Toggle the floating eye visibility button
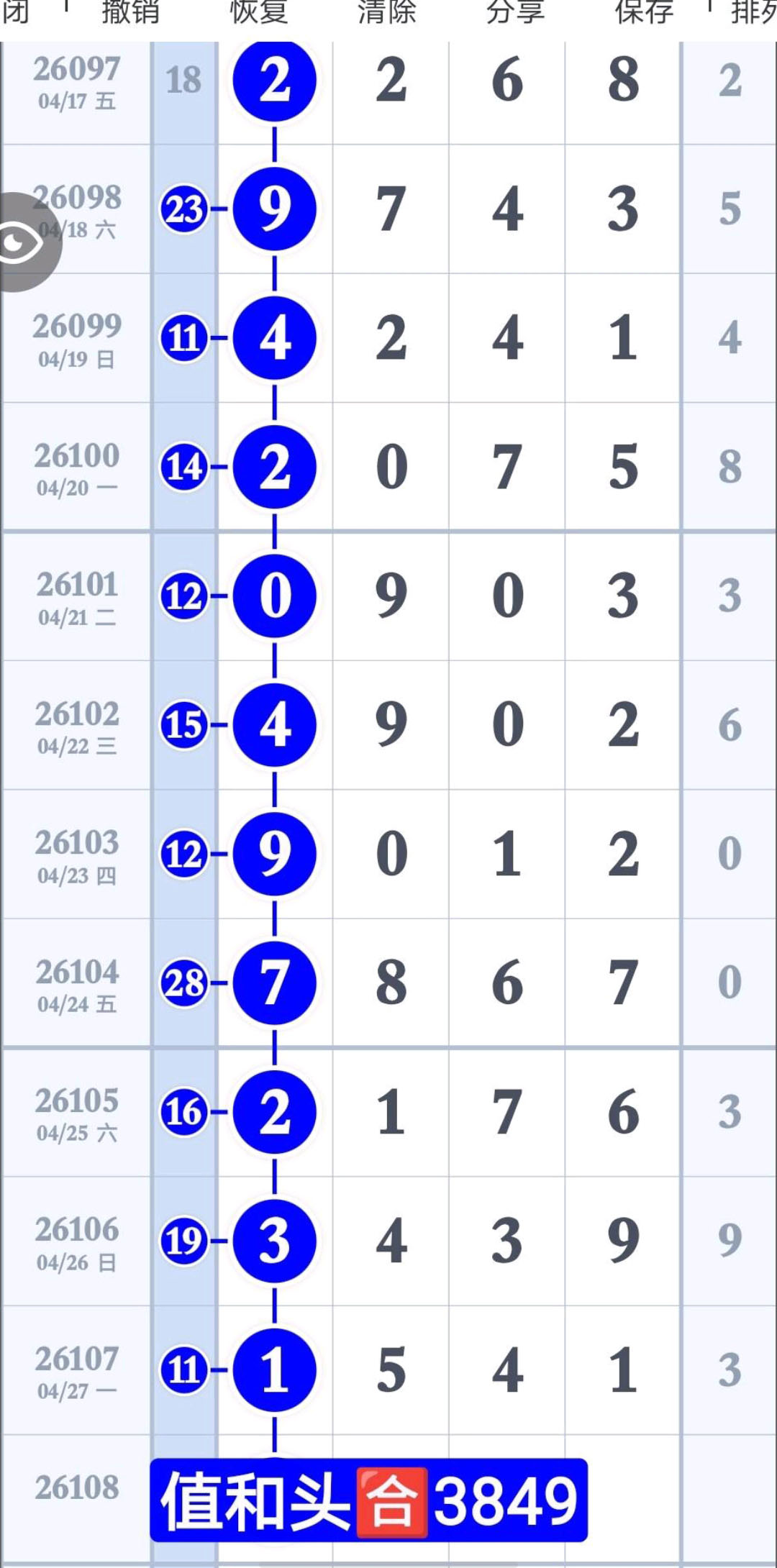The height and width of the screenshot is (1568, 777). pos(23,243)
